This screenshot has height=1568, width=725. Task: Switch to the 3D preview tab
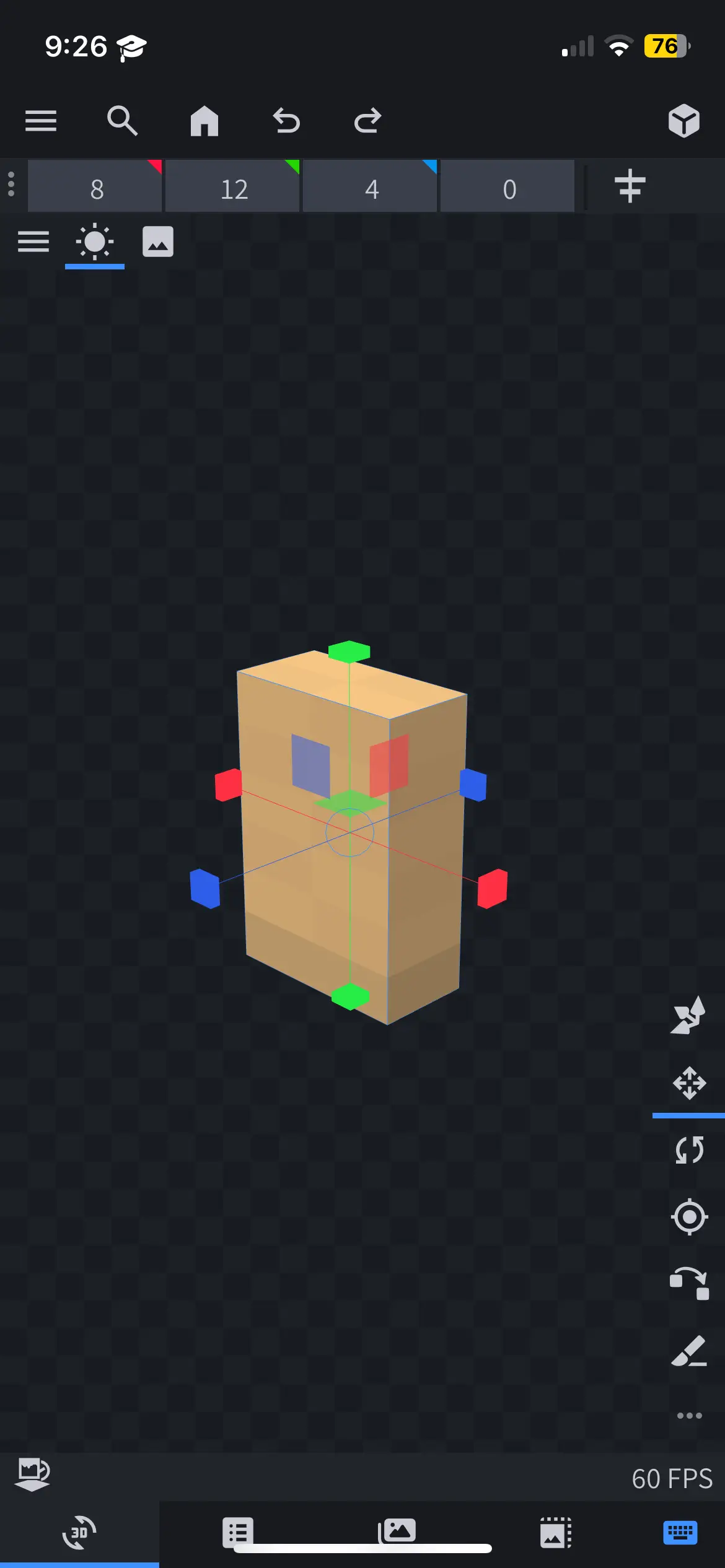click(x=79, y=1533)
